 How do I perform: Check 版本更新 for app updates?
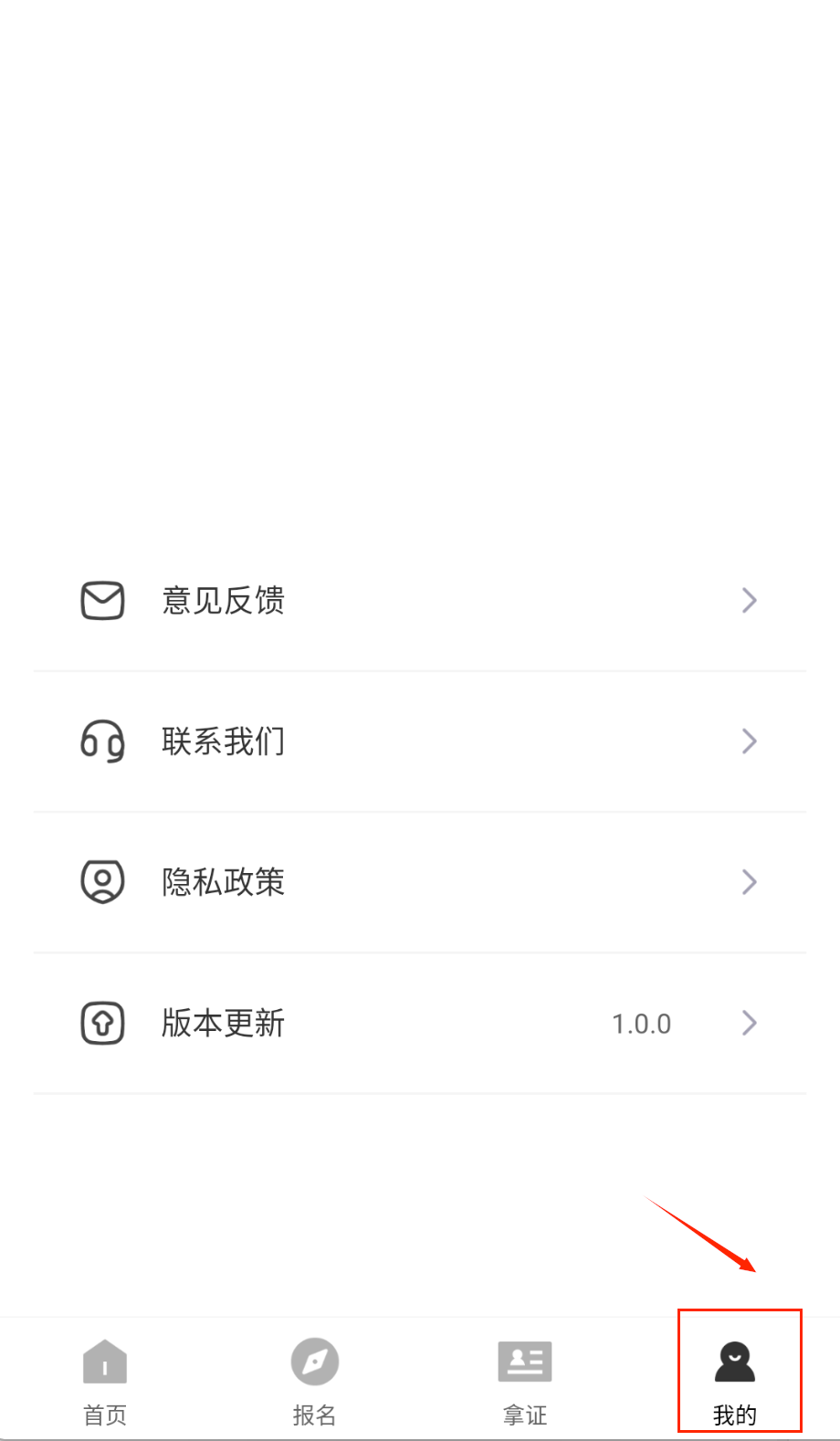tap(419, 1023)
